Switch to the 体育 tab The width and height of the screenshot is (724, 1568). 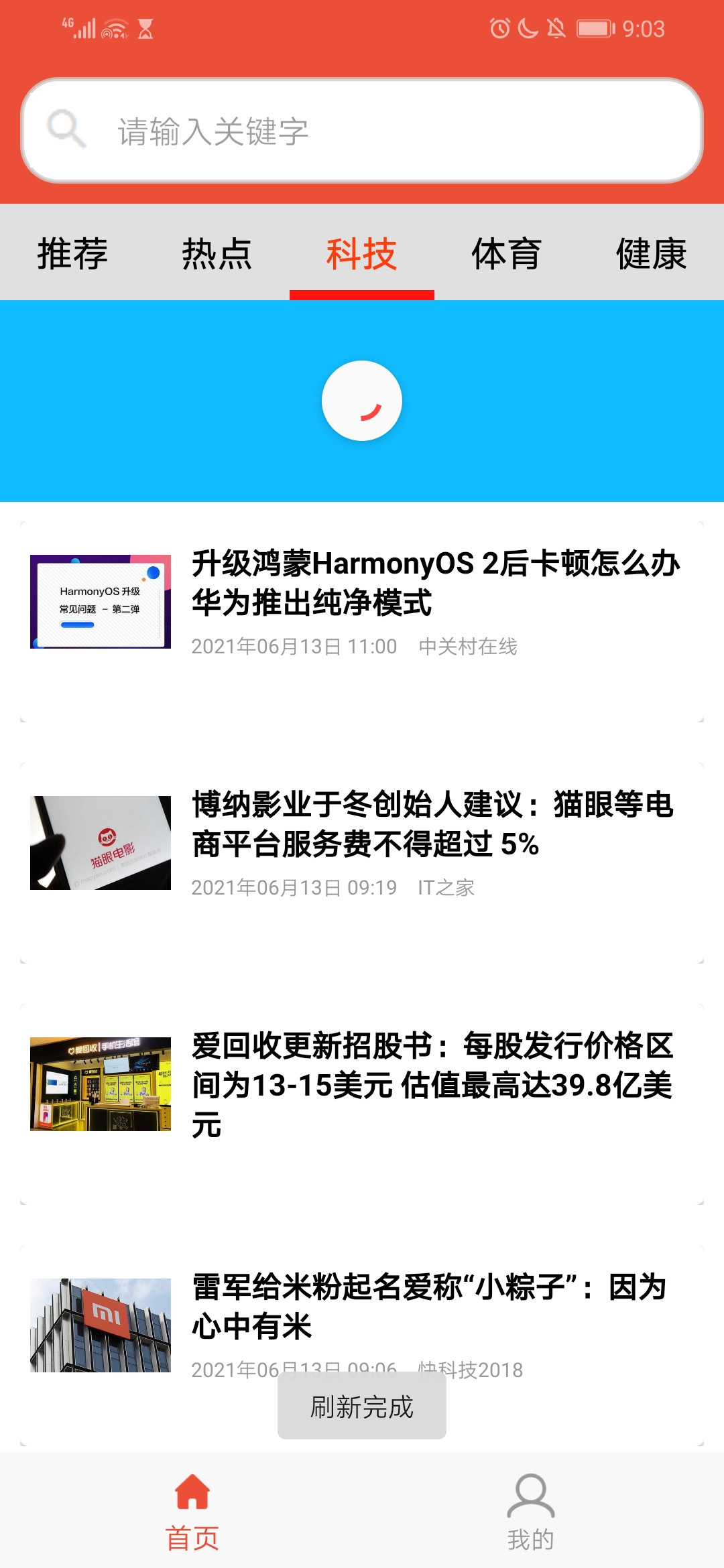click(507, 253)
